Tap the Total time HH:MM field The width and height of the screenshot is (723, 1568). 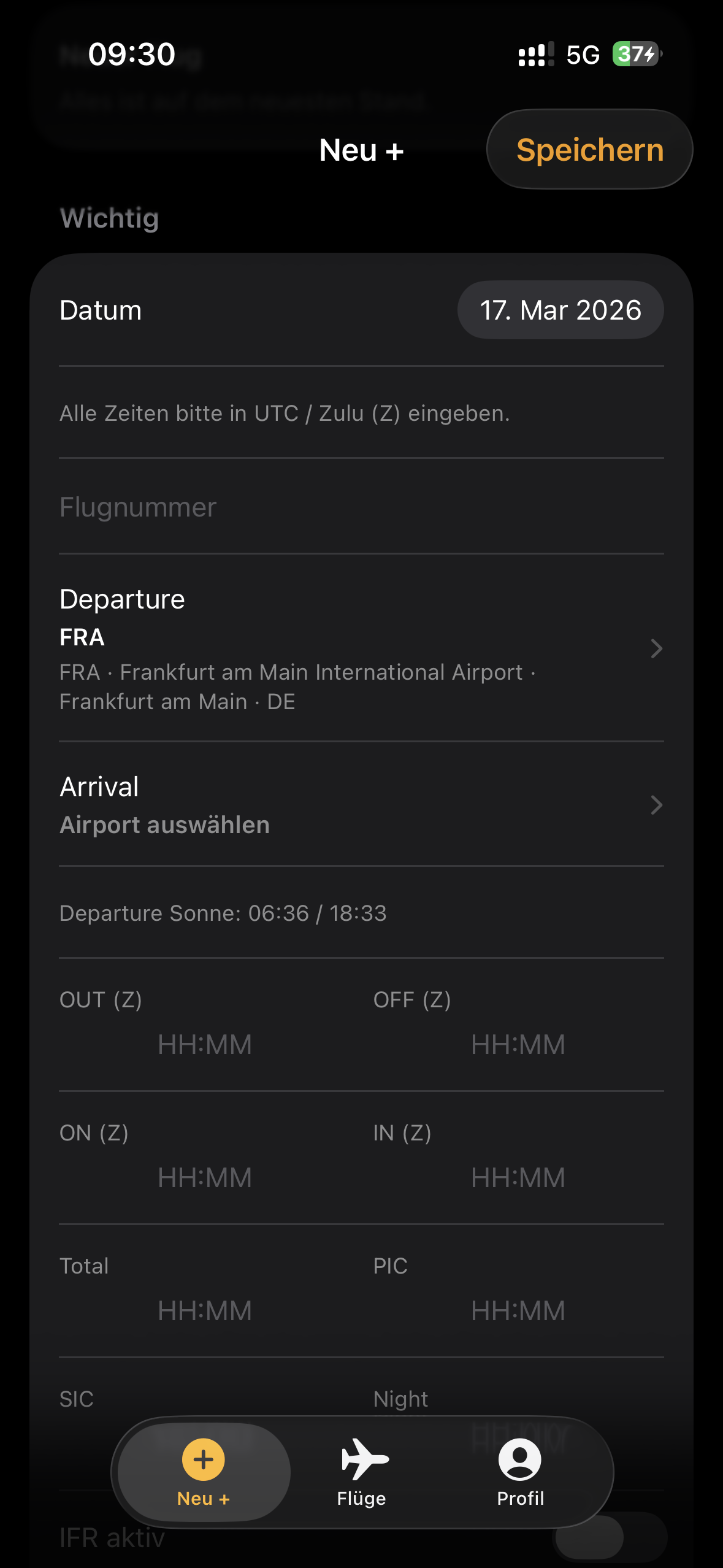tap(204, 1311)
